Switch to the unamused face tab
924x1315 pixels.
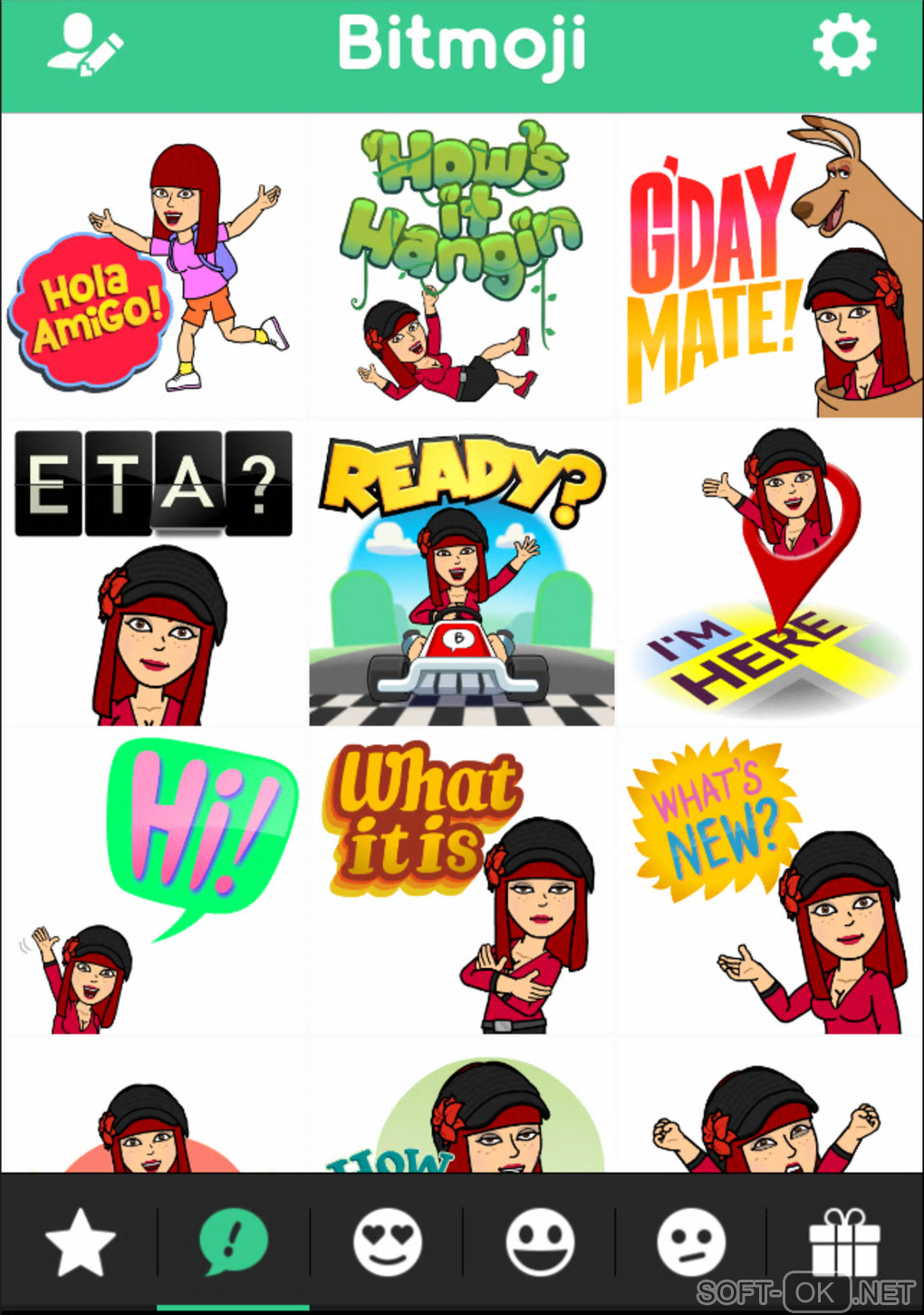tap(691, 1242)
